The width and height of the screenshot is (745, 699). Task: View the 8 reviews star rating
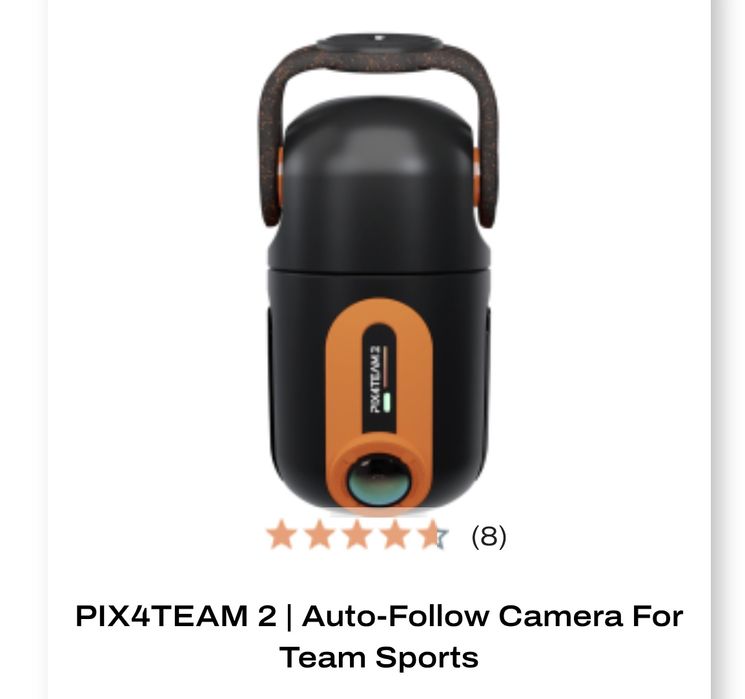coord(386,537)
